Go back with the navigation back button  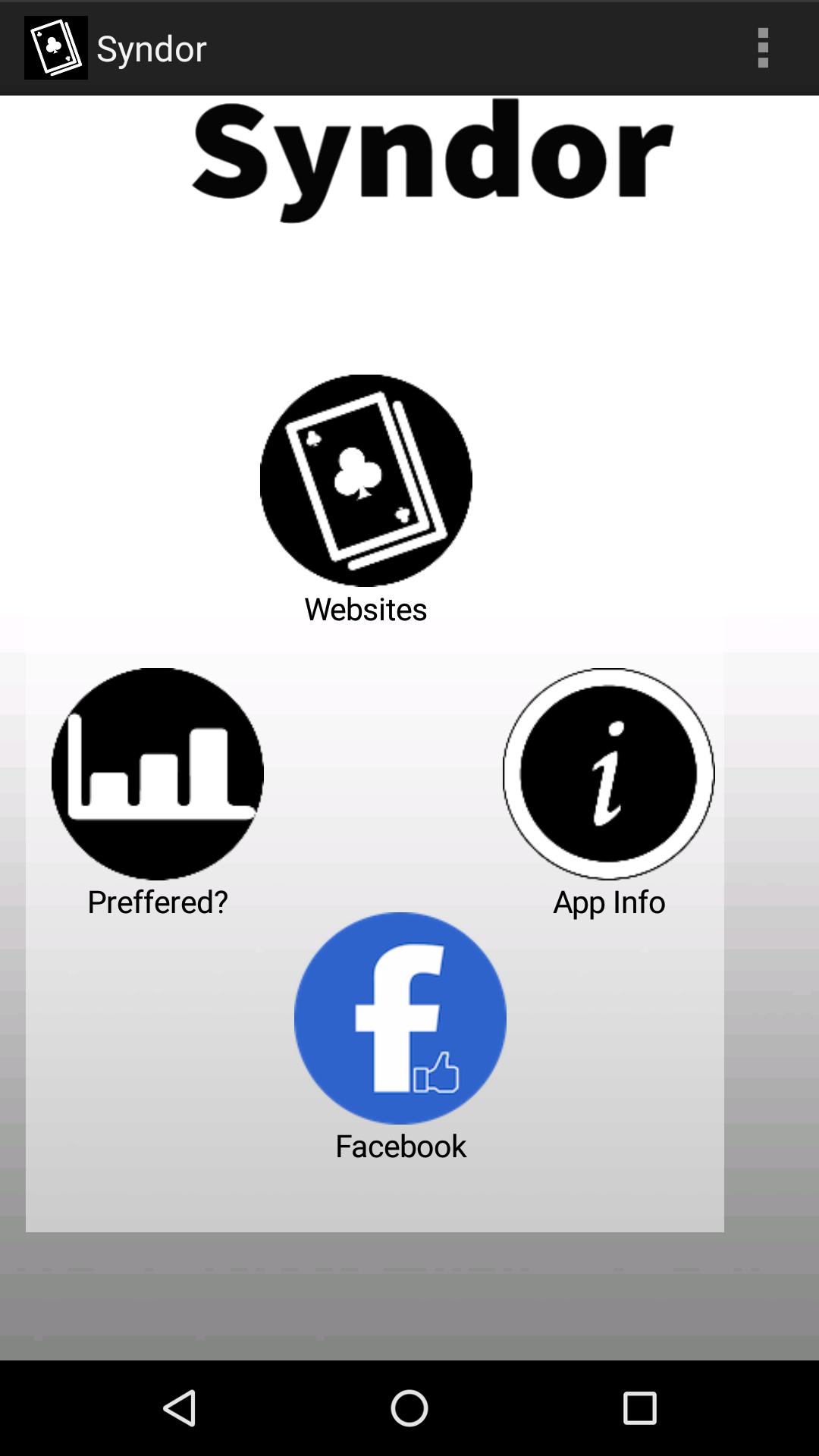pos(180,1409)
